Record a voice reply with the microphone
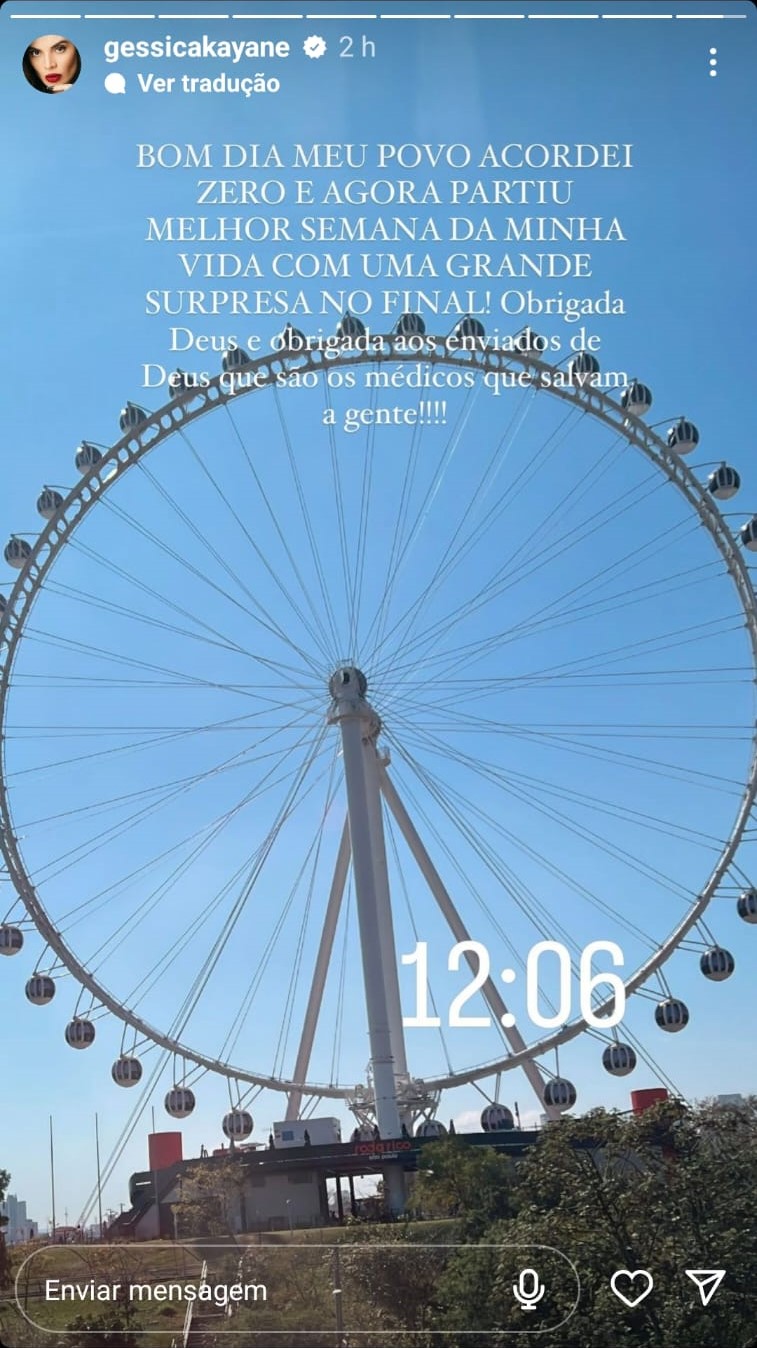This screenshot has width=757, height=1348. coord(528,1290)
